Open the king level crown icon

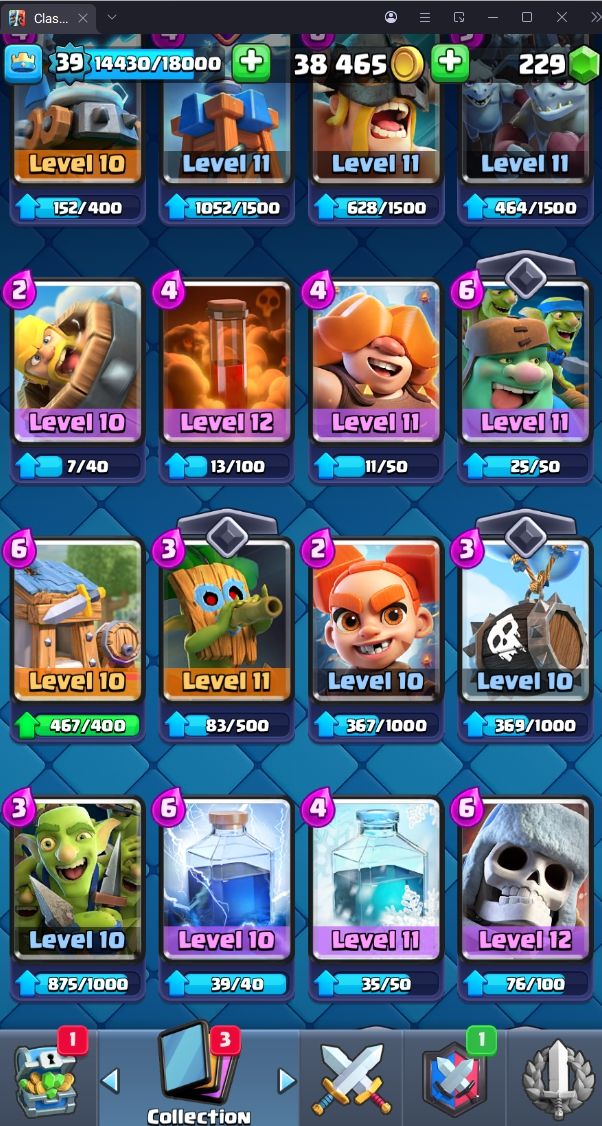pyautogui.click(x=23, y=63)
